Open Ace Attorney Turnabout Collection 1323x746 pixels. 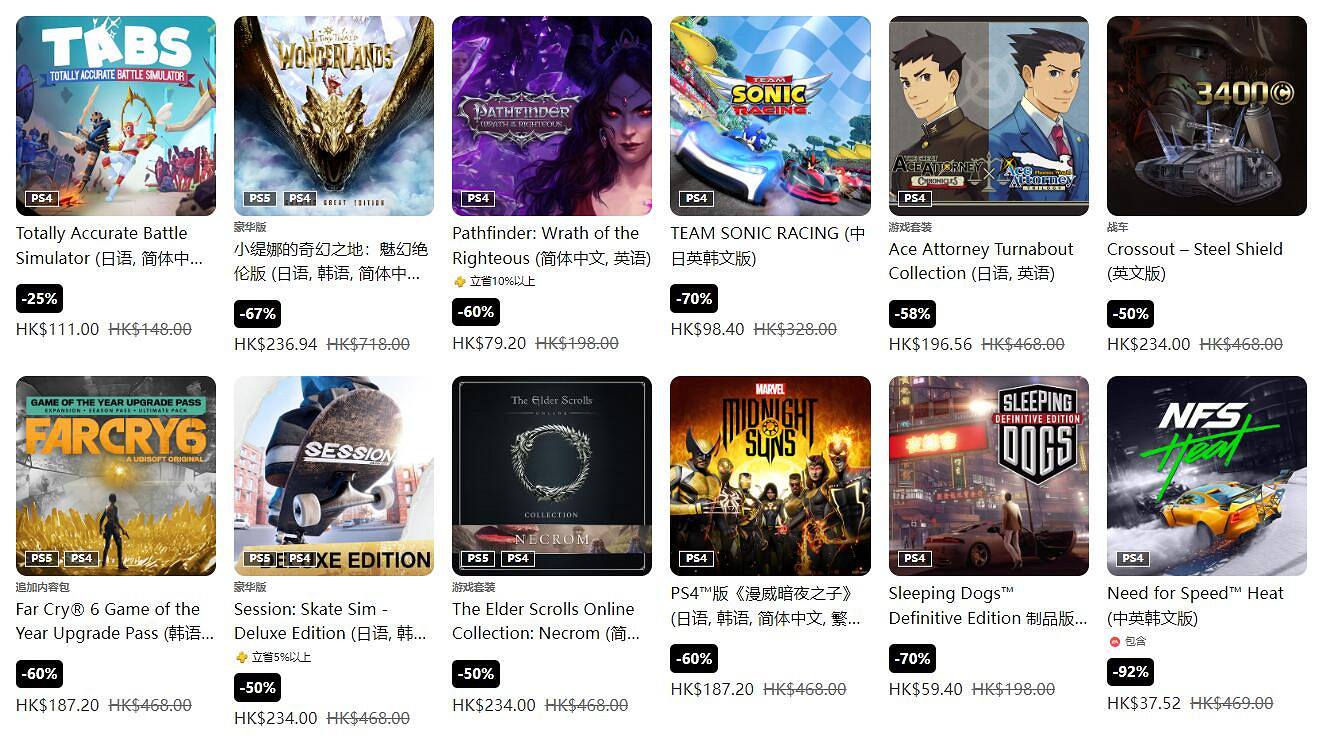click(988, 116)
